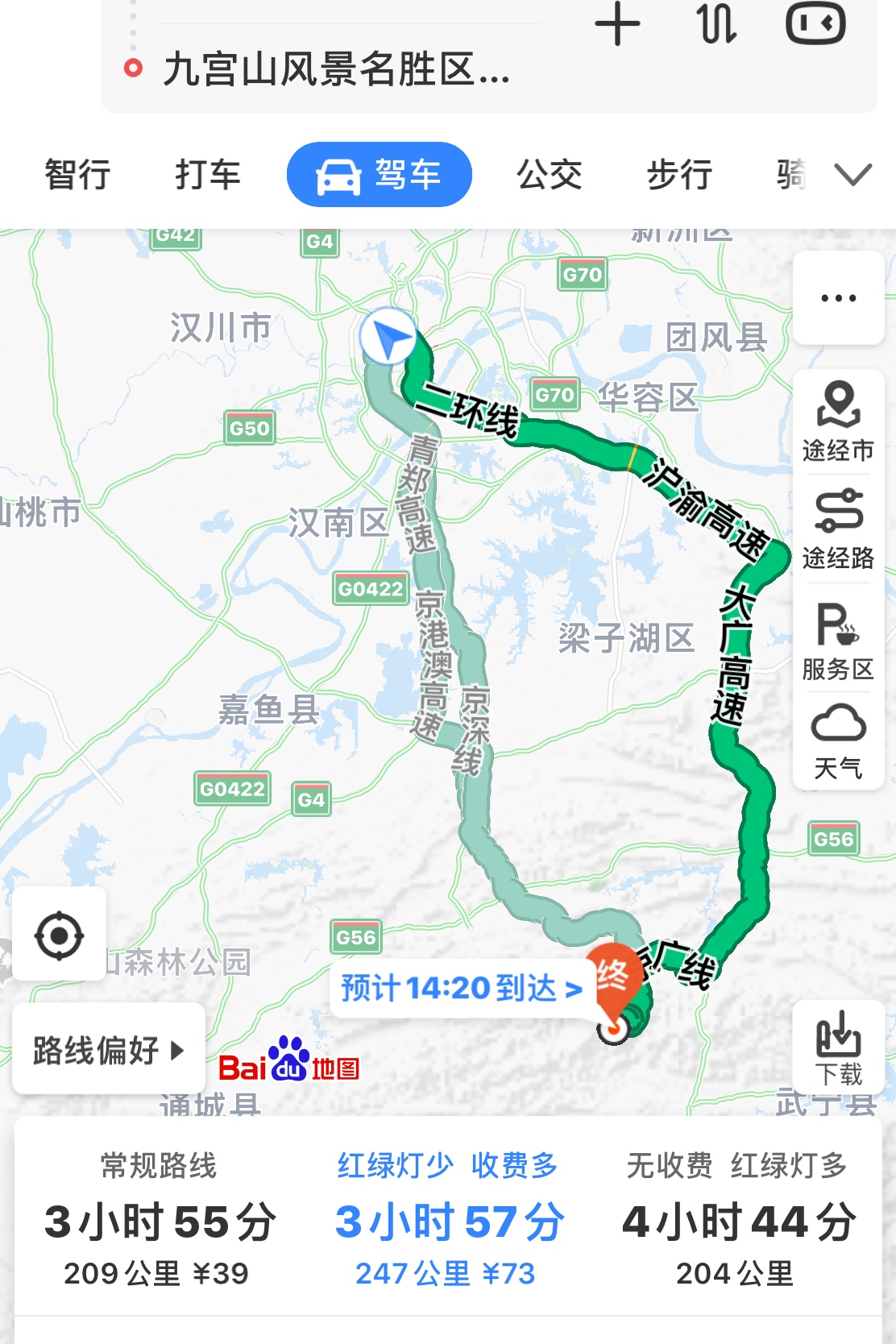This screenshot has width=896, height=1344.
Task: Open more travel modes with down chevron
Action: coord(852,173)
